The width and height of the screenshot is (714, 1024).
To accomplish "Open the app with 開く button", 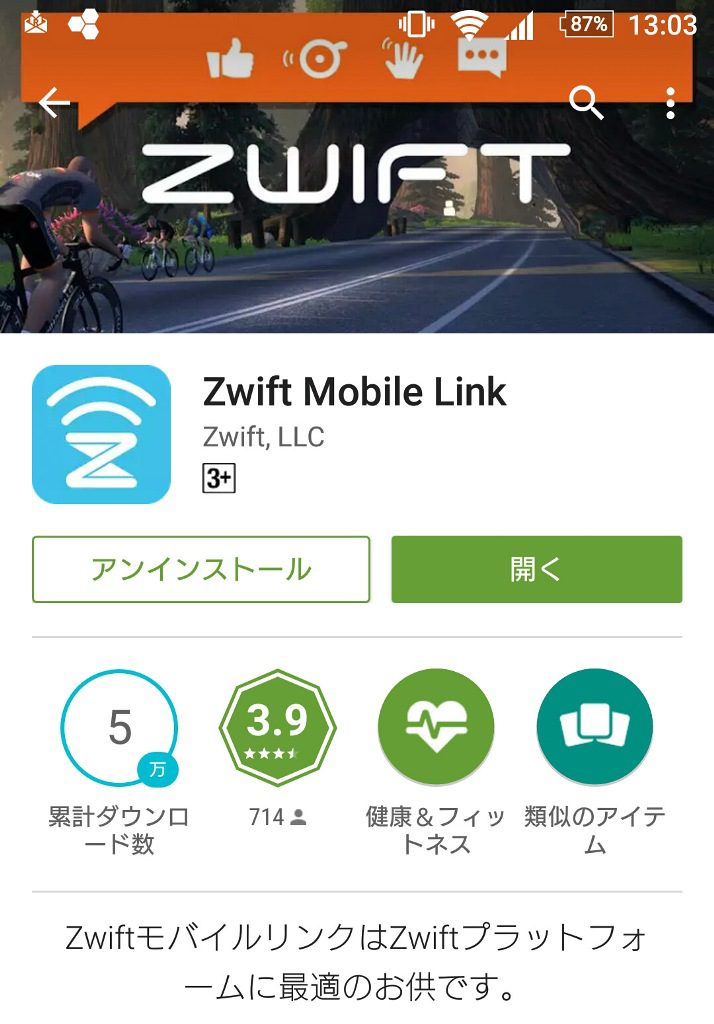I will [x=536, y=570].
